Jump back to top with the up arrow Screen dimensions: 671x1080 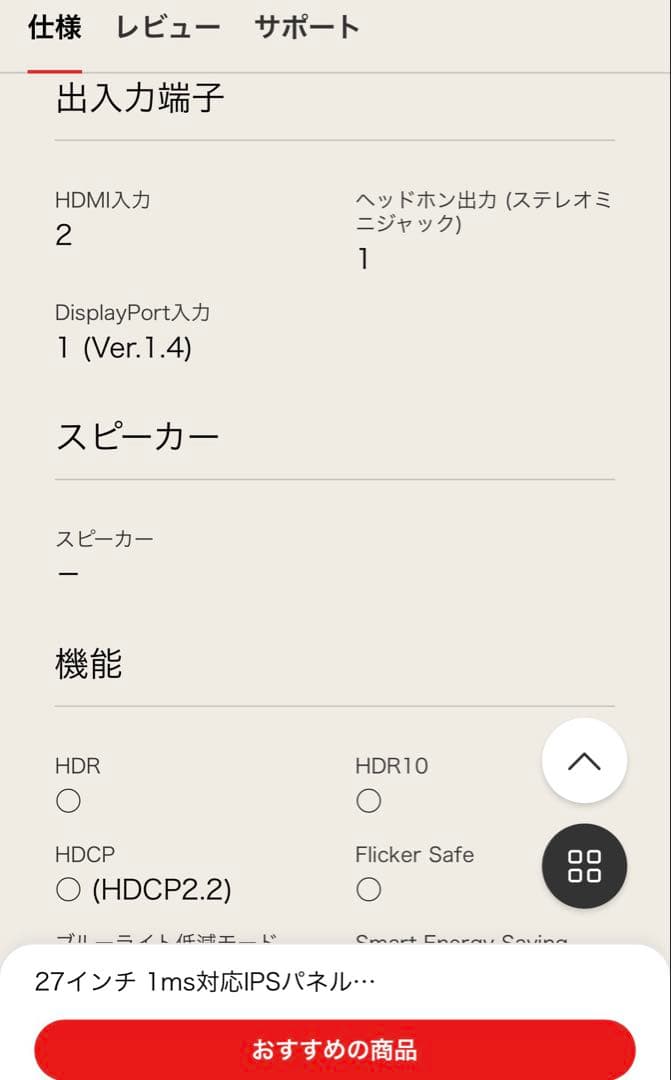[x=584, y=761]
